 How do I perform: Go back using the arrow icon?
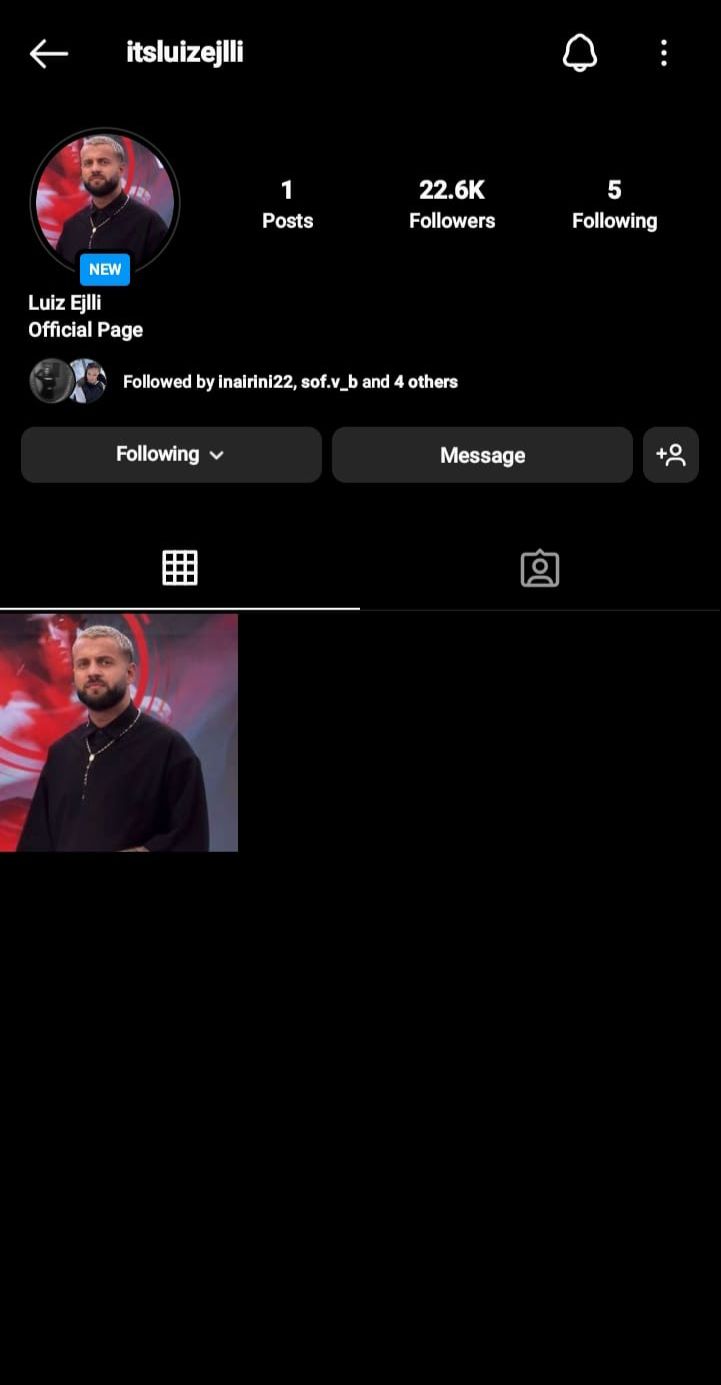tap(48, 53)
